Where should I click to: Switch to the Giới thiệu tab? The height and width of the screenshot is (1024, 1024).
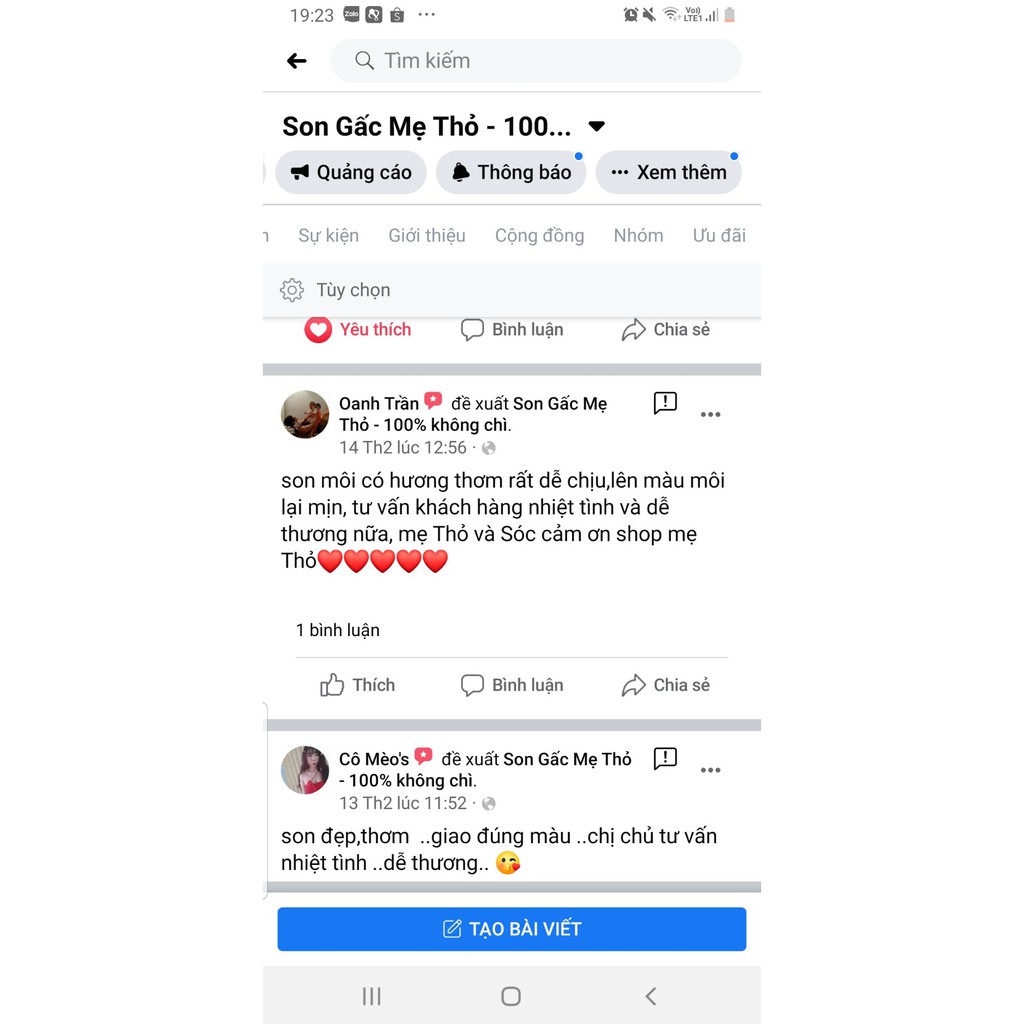pyautogui.click(x=427, y=236)
